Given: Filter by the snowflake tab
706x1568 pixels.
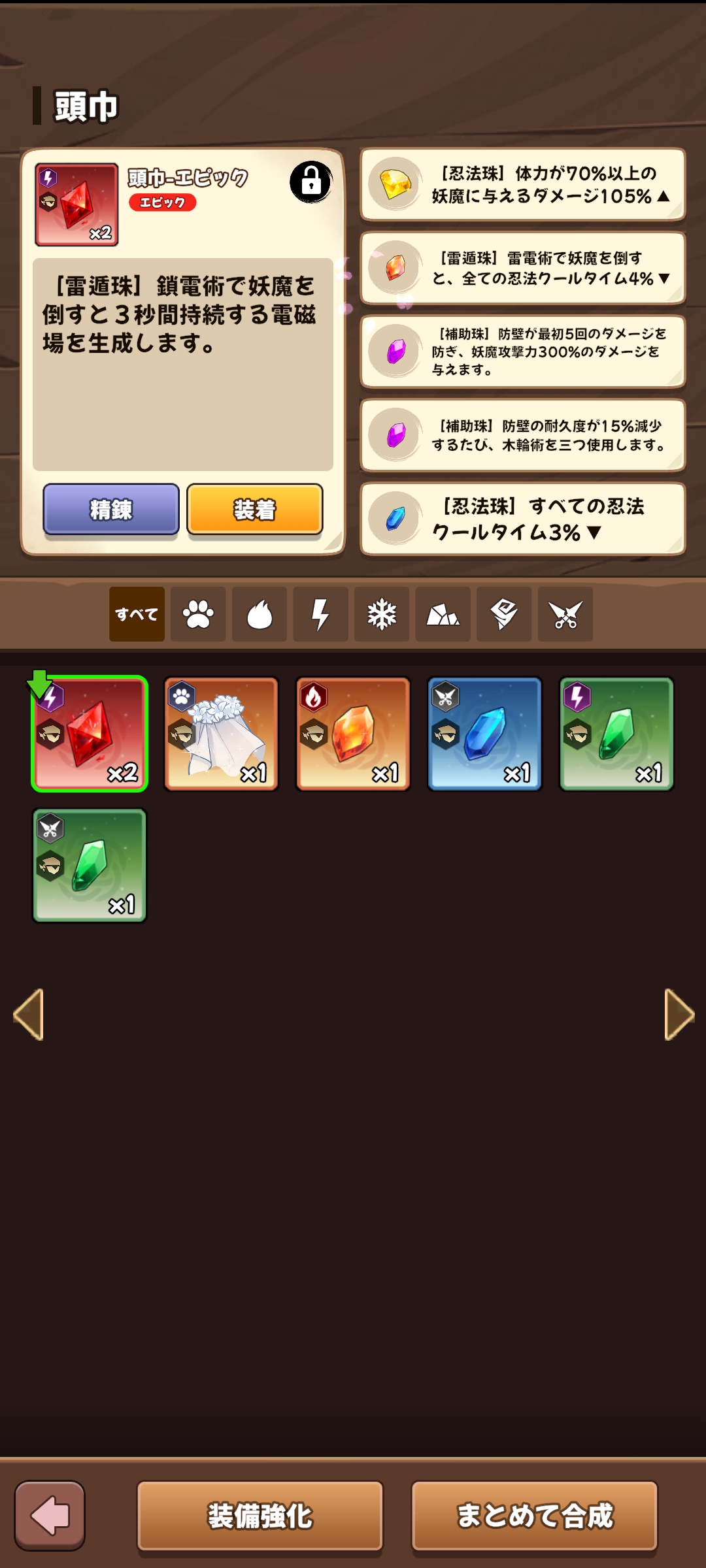Looking at the screenshot, I should 382,614.
